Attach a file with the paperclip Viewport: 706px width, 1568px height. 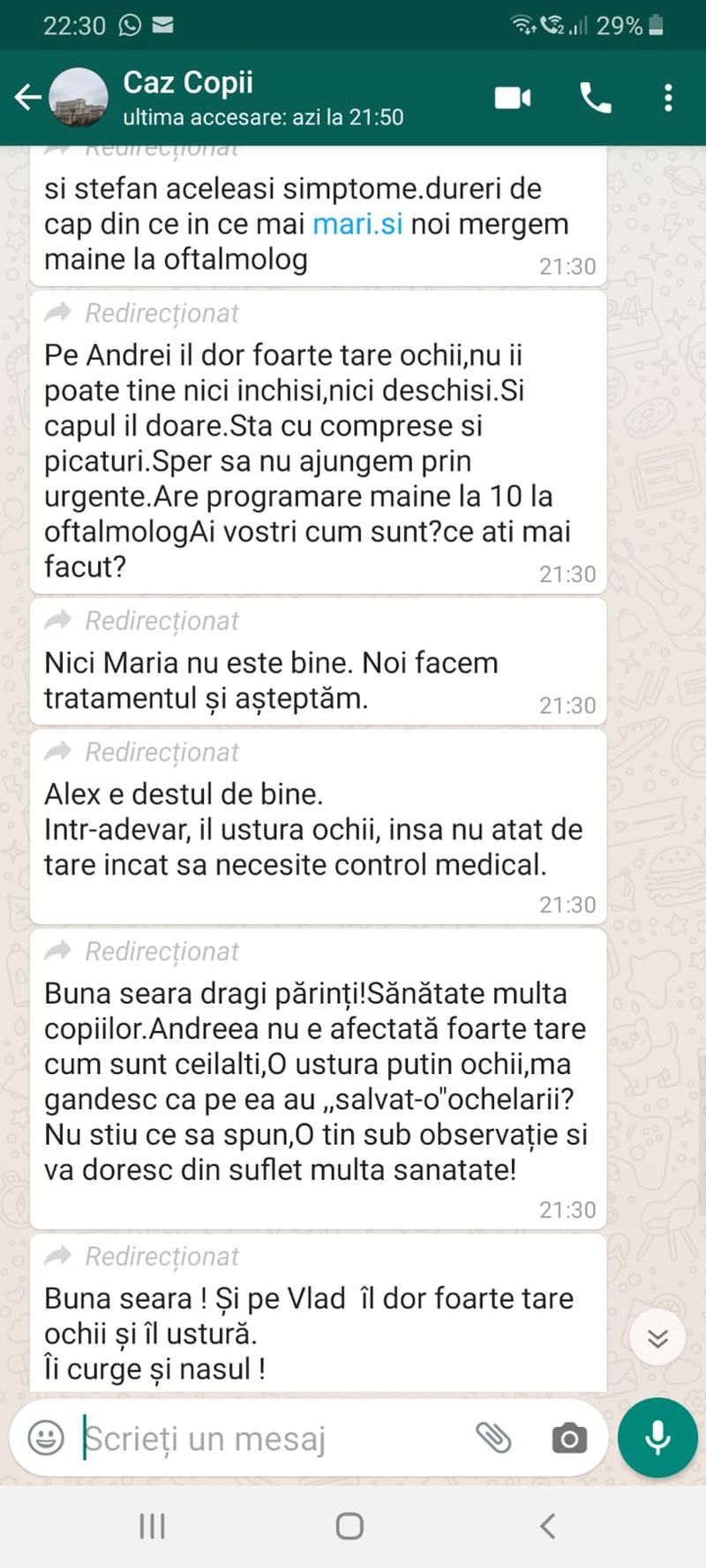[x=493, y=1438]
